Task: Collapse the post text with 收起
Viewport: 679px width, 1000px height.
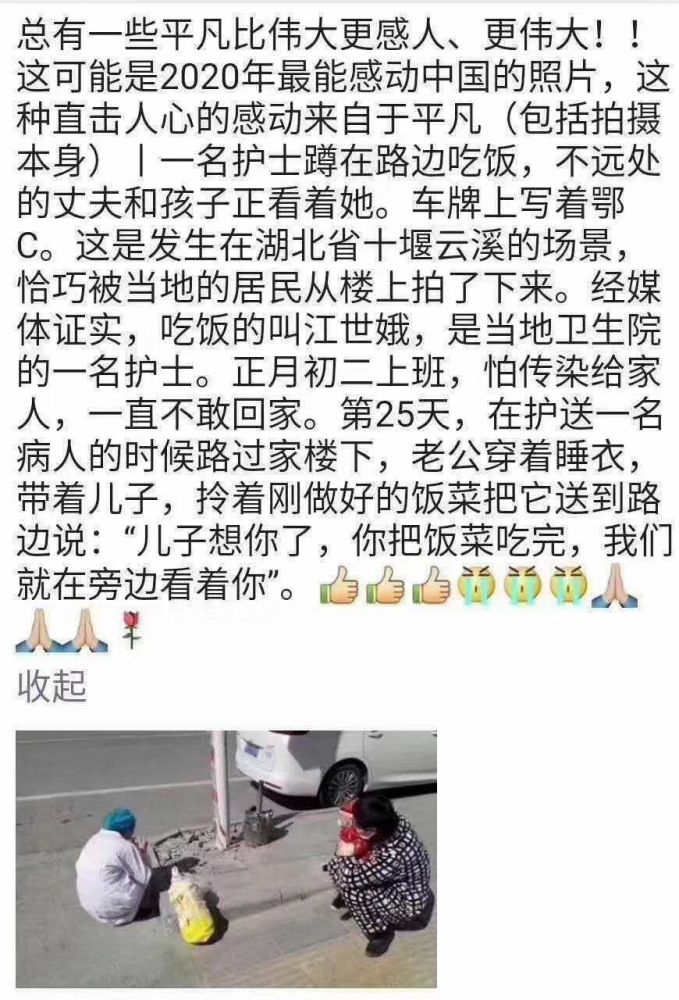Action: click(x=51, y=687)
